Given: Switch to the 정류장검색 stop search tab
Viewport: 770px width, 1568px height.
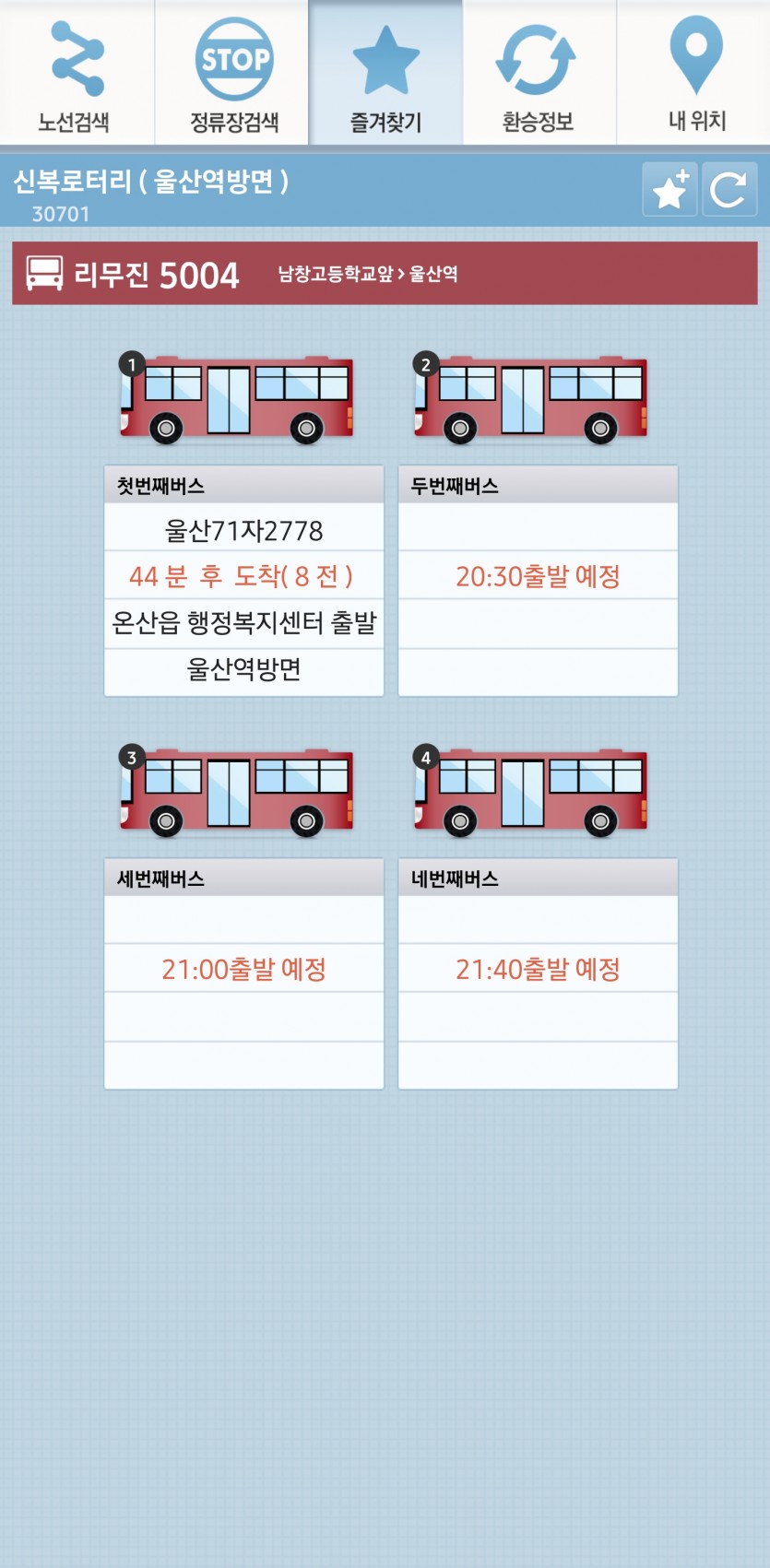Looking at the screenshot, I should tap(231, 72).
